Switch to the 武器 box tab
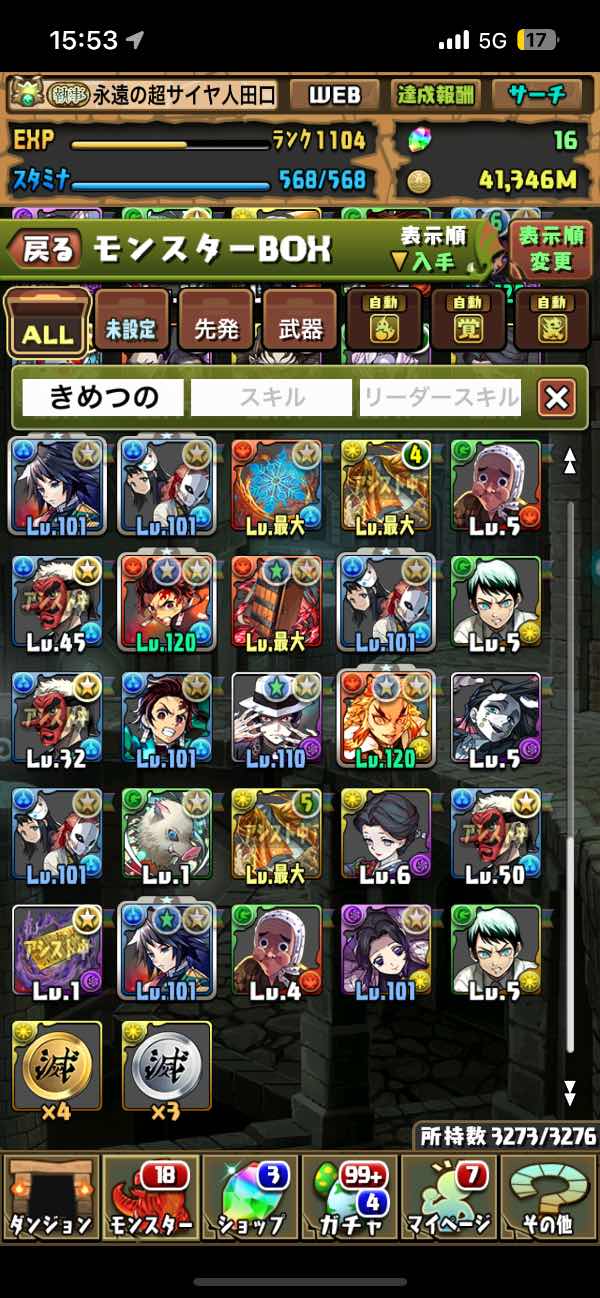This screenshot has width=600, height=1298. [x=300, y=322]
